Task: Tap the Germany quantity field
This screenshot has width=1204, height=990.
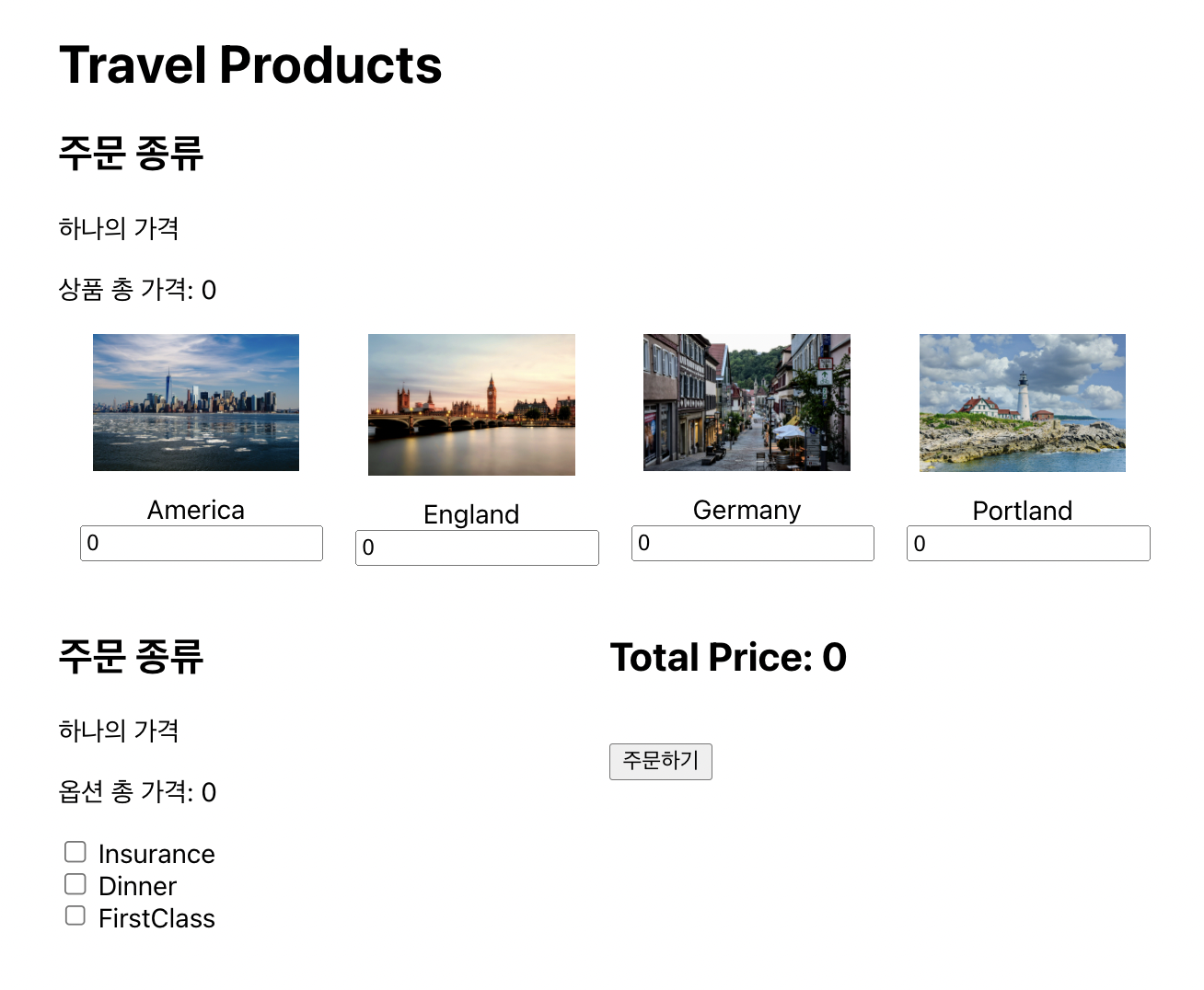Action: pyautogui.click(x=752, y=543)
